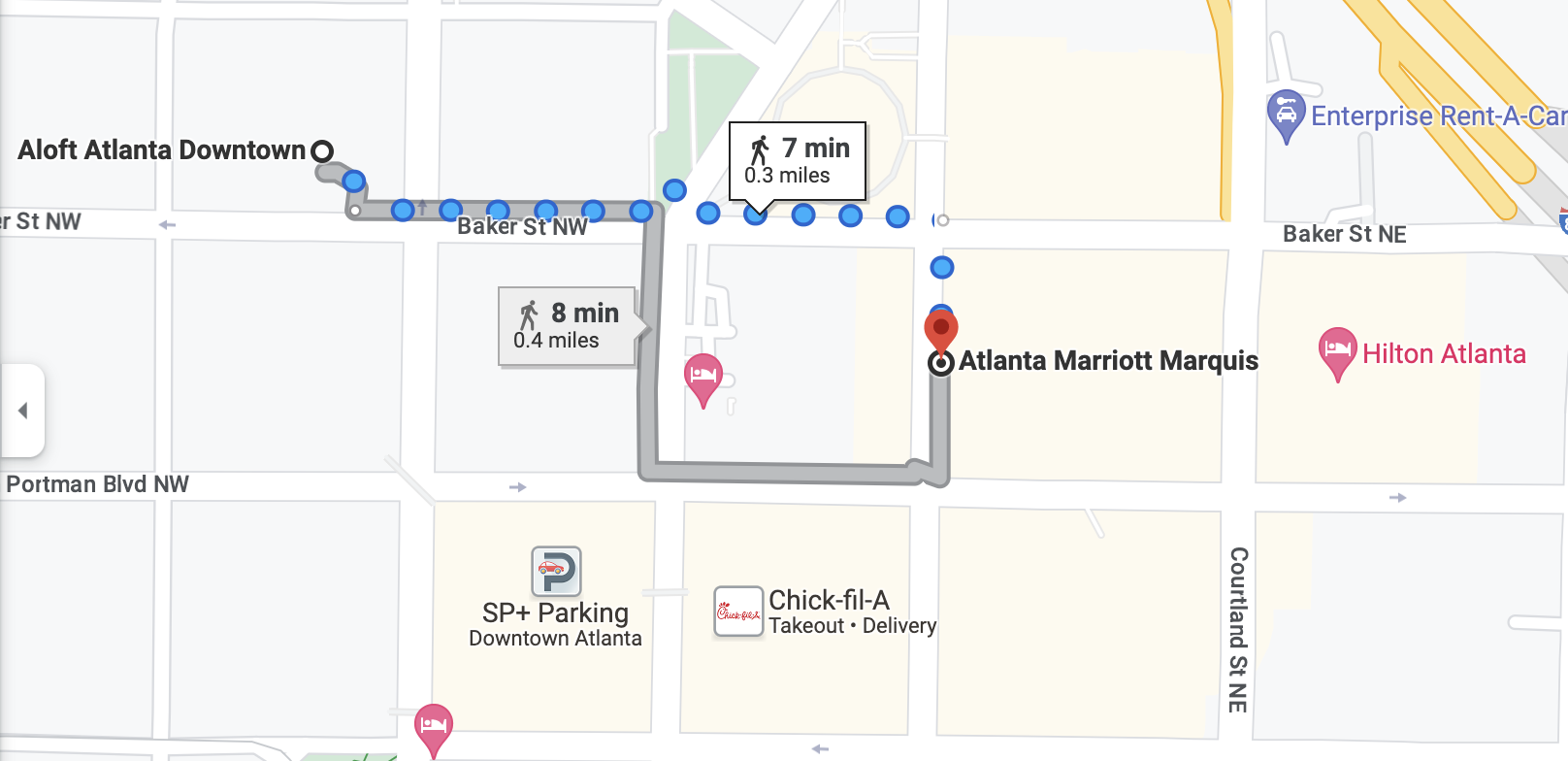The height and width of the screenshot is (761, 1568).
Task: Open Chick-fil-A place marker
Action: pos(738,612)
